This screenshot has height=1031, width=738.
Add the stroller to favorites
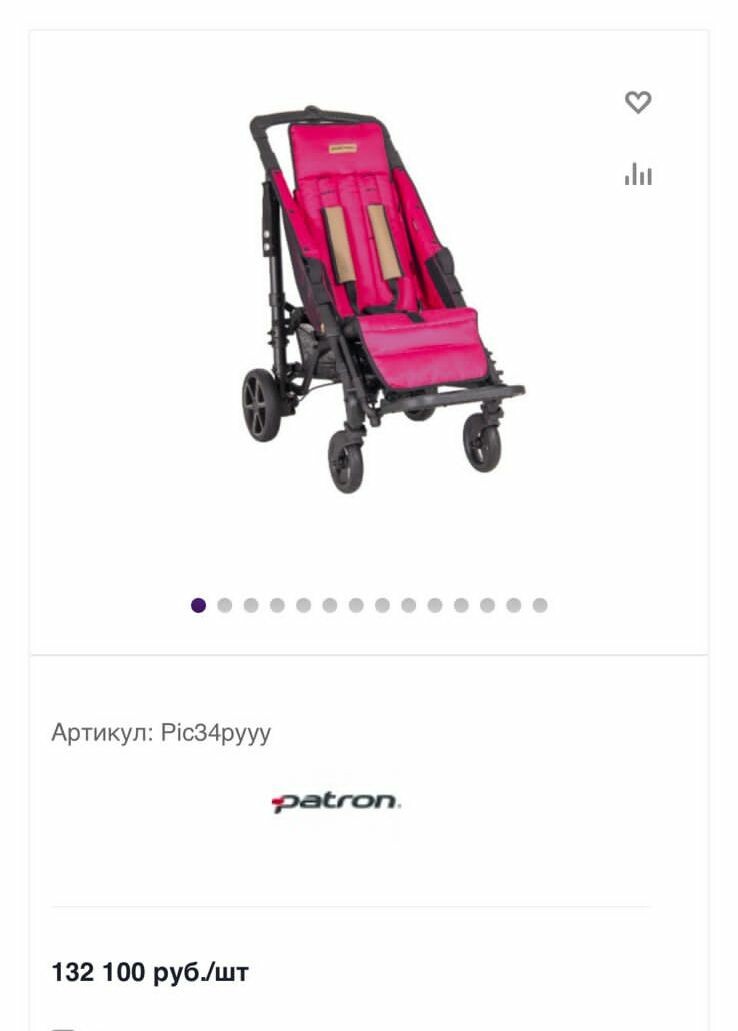[638, 102]
